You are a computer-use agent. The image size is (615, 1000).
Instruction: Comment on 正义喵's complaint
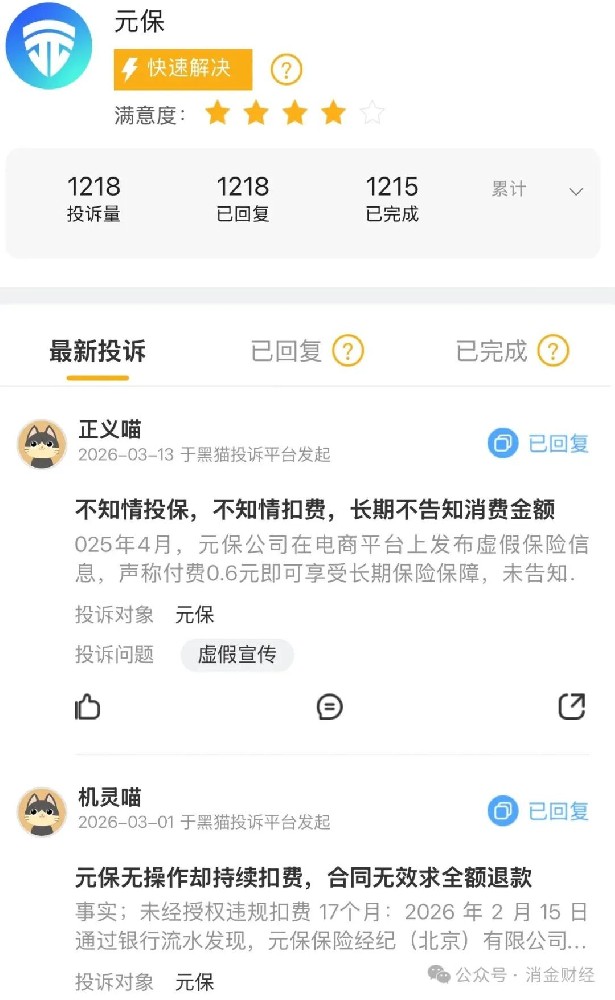[329, 707]
